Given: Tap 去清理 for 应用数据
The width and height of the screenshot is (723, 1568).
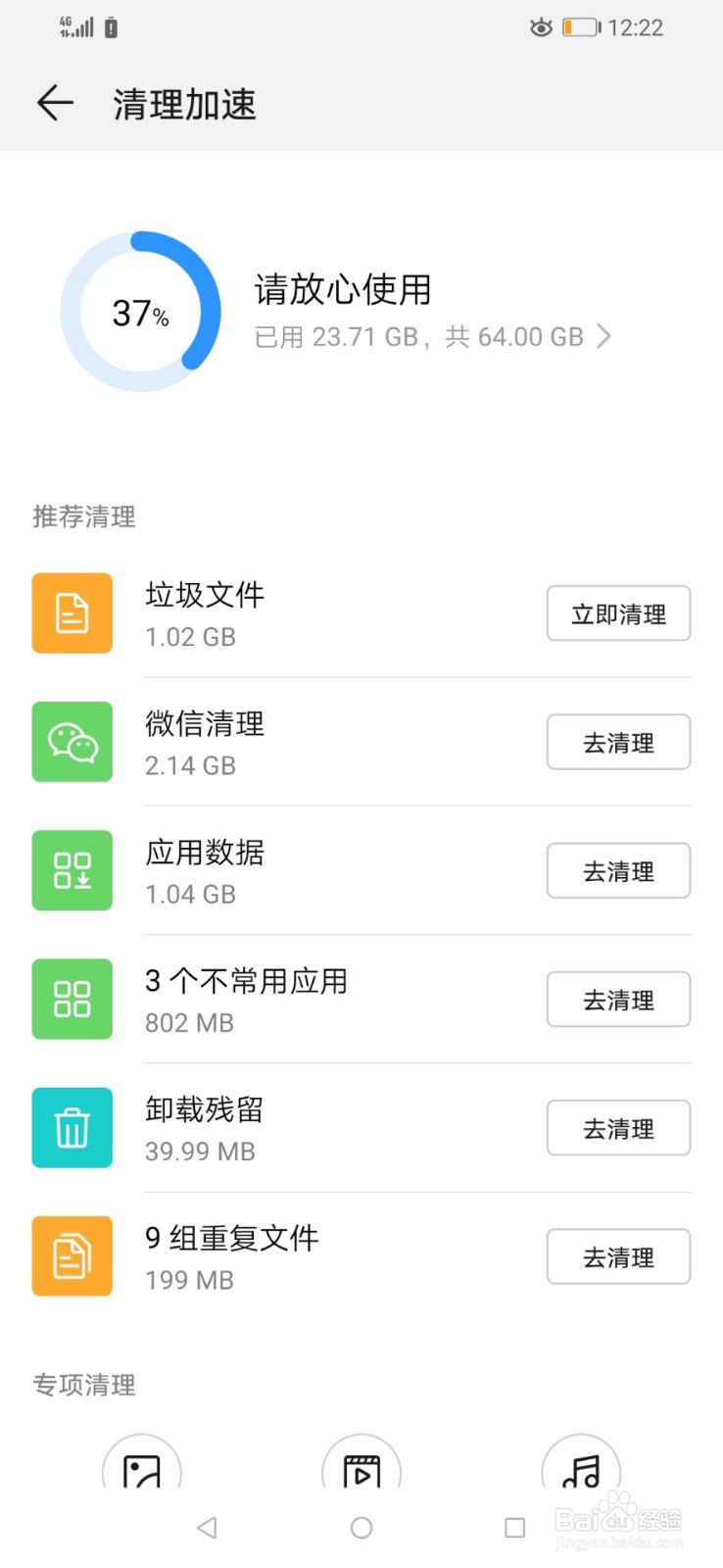Looking at the screenshot, I should tap(618, 871).
